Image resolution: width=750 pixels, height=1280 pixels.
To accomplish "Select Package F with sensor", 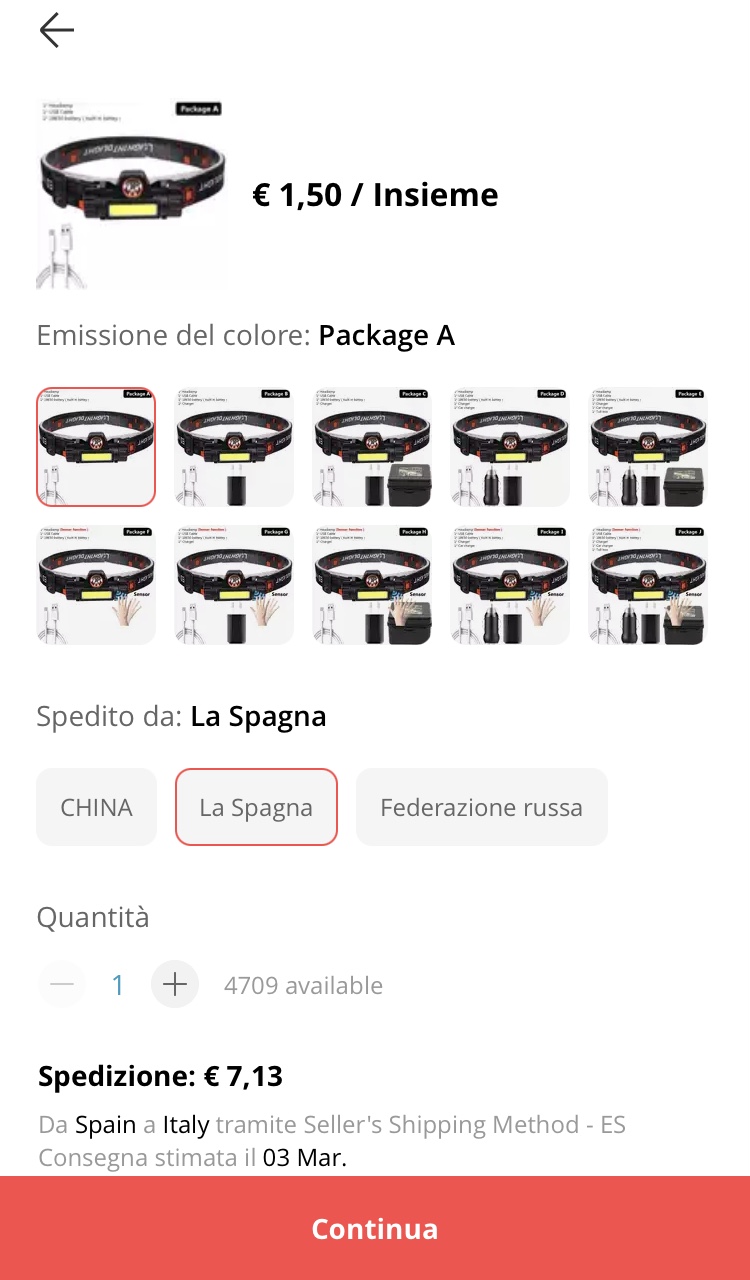I will [x=96, y=585].
